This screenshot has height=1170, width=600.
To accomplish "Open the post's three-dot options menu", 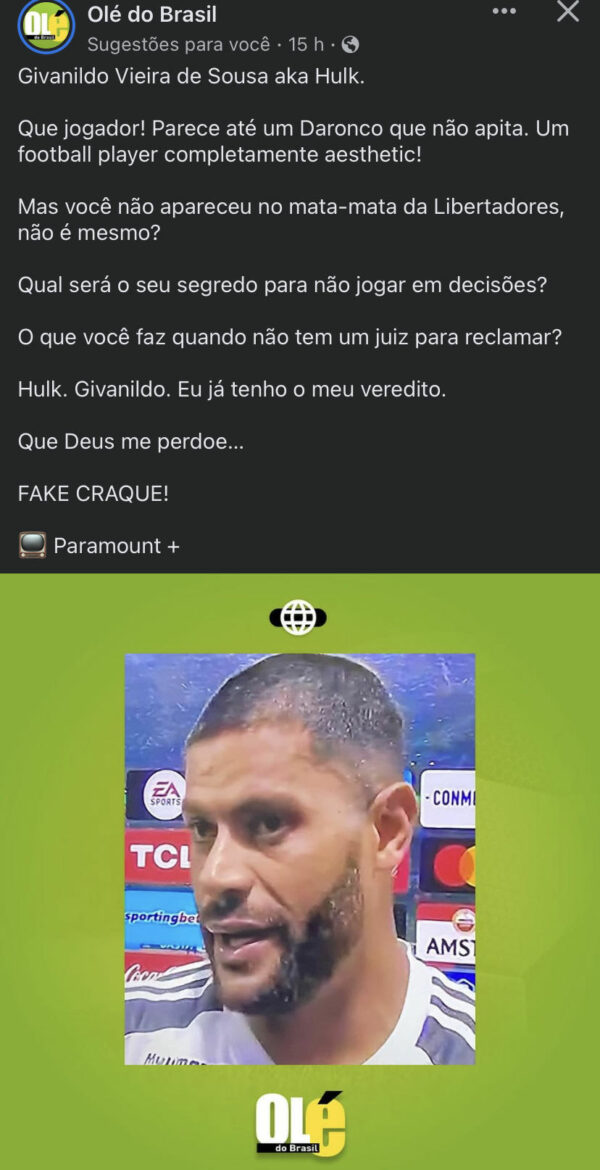I will (x=505, y=12).
